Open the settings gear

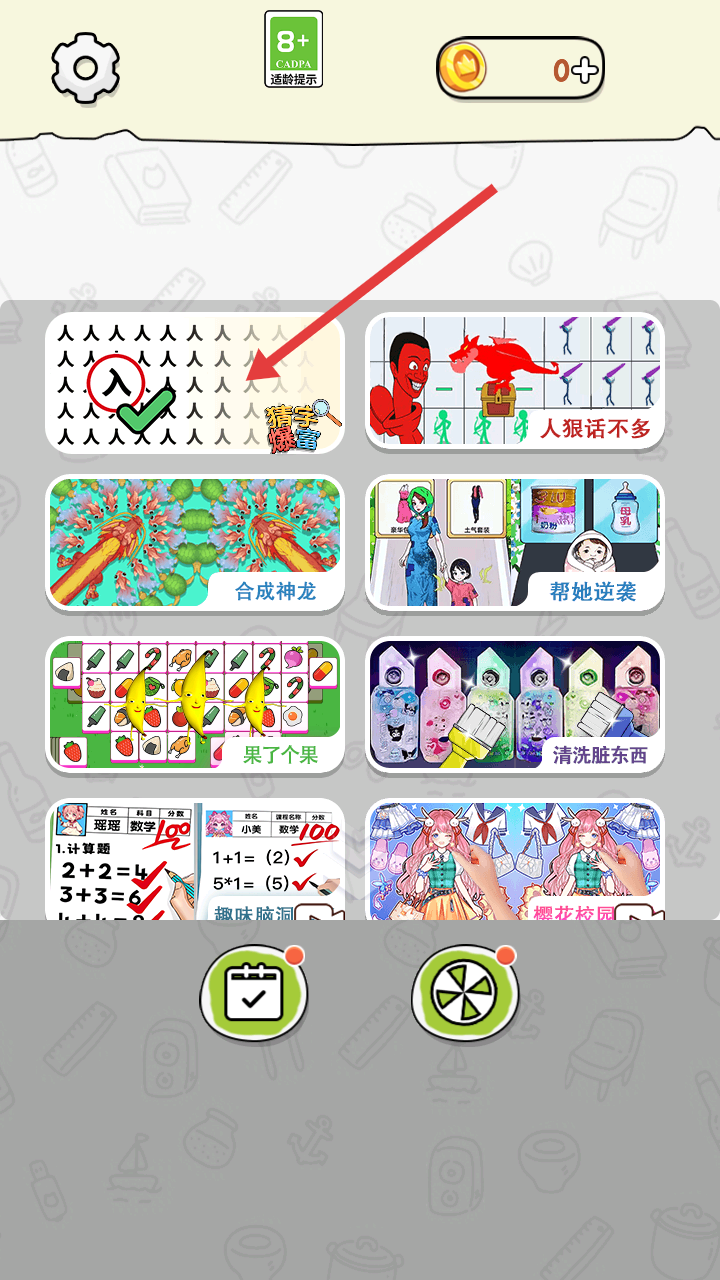[86, 68]
